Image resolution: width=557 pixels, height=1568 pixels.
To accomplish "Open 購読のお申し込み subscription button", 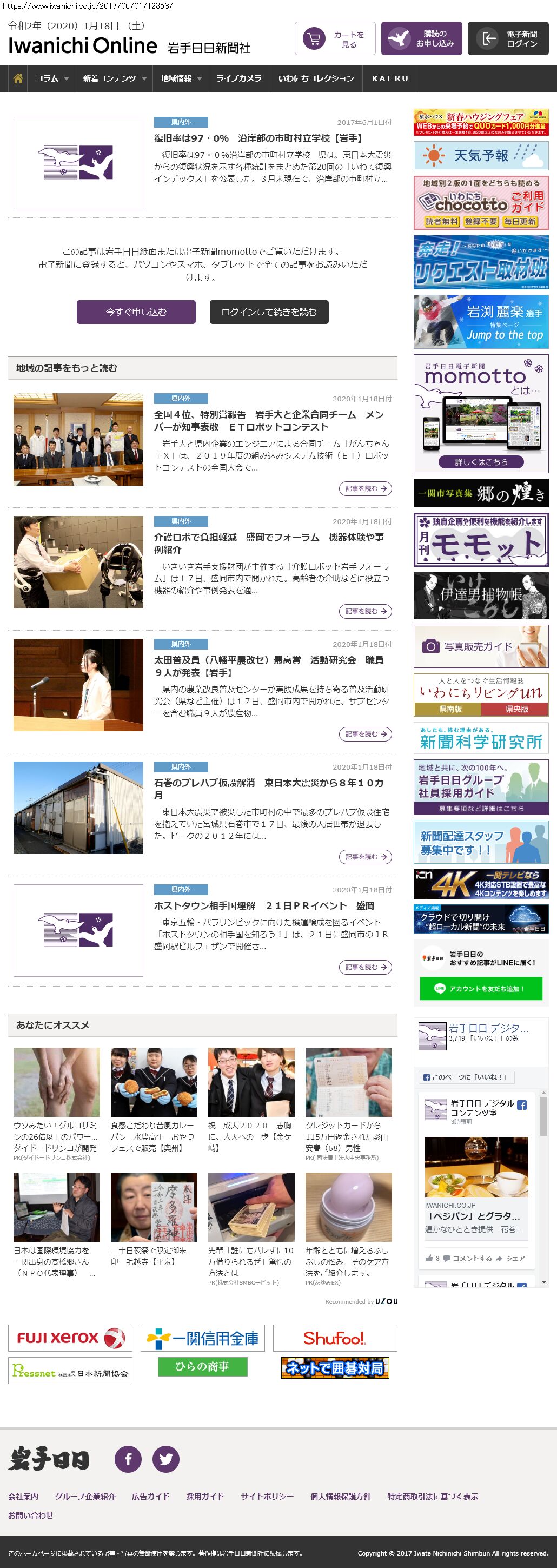I will 421,39.
